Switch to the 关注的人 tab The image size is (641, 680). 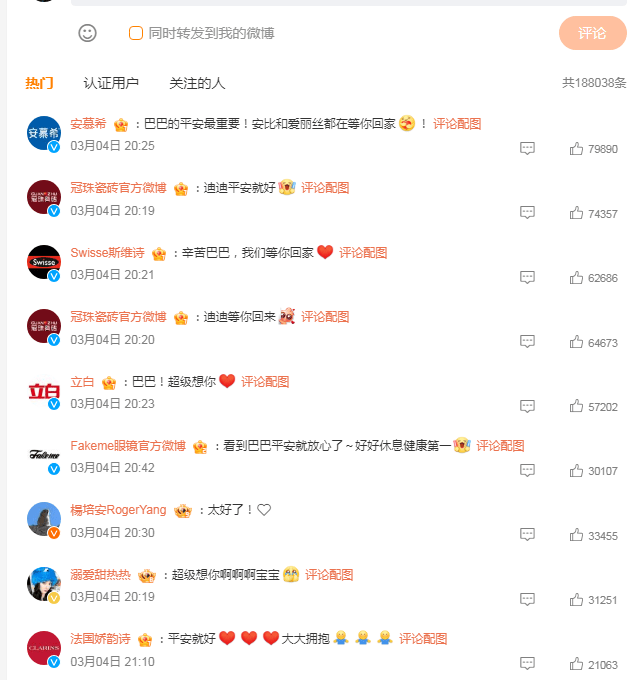point(197,83)
